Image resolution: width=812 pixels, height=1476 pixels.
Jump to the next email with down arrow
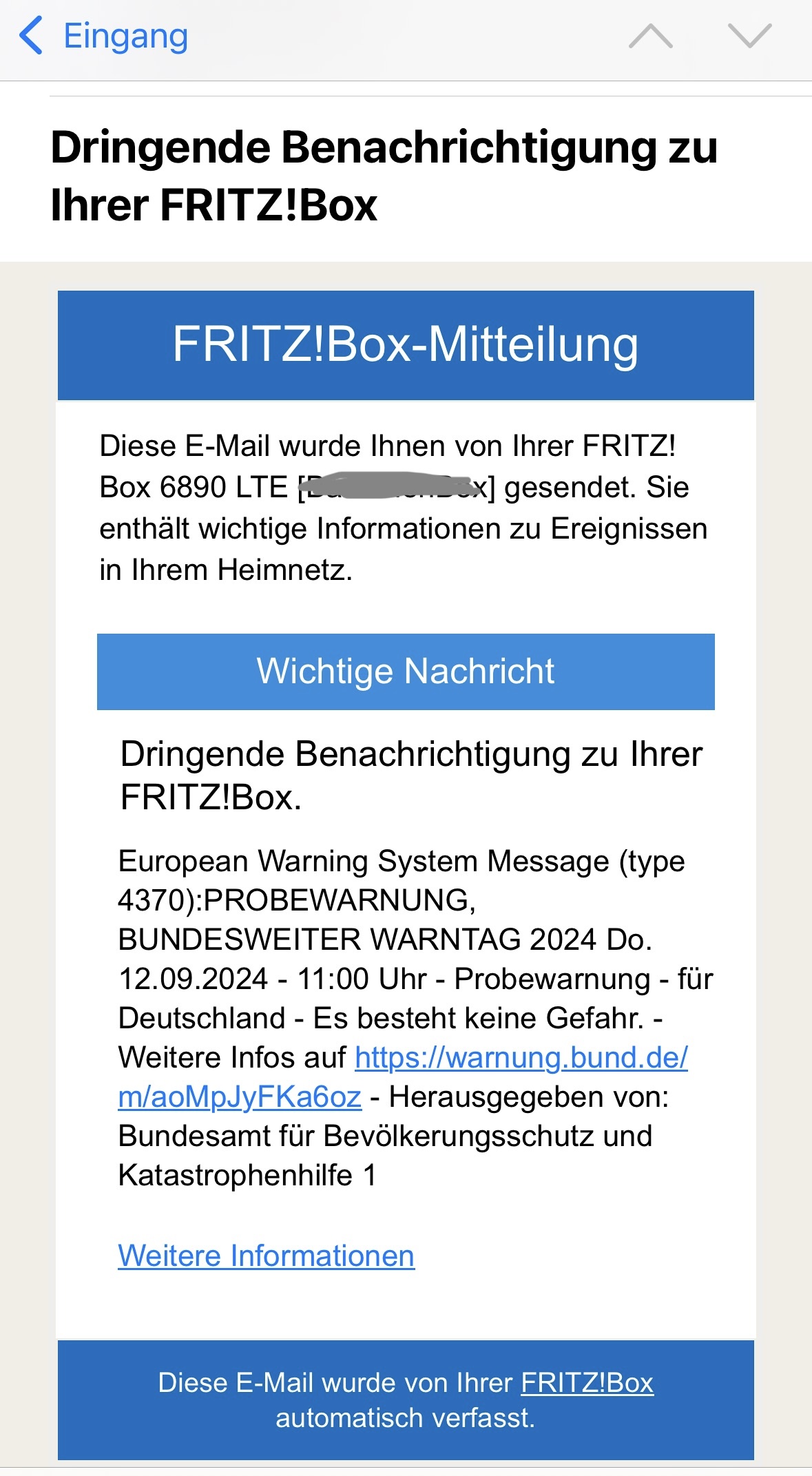(750, 37)
